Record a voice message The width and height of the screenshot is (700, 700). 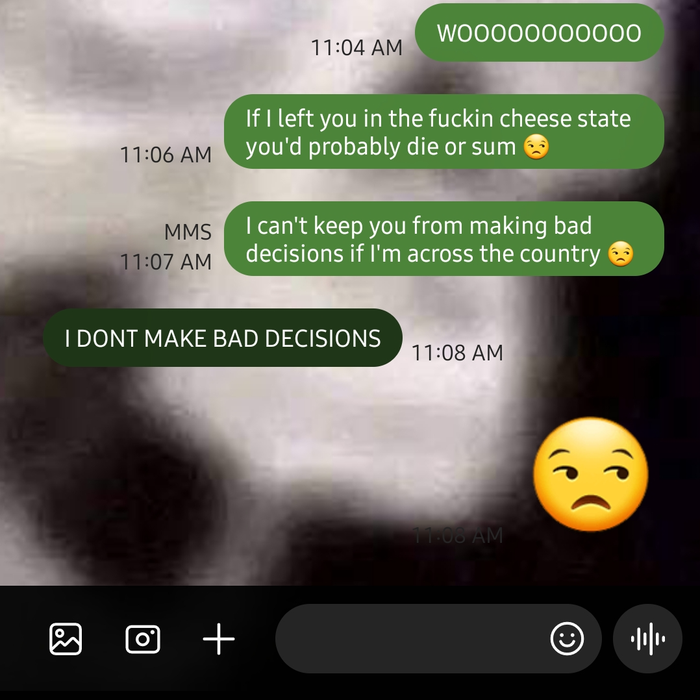point(648,639)
